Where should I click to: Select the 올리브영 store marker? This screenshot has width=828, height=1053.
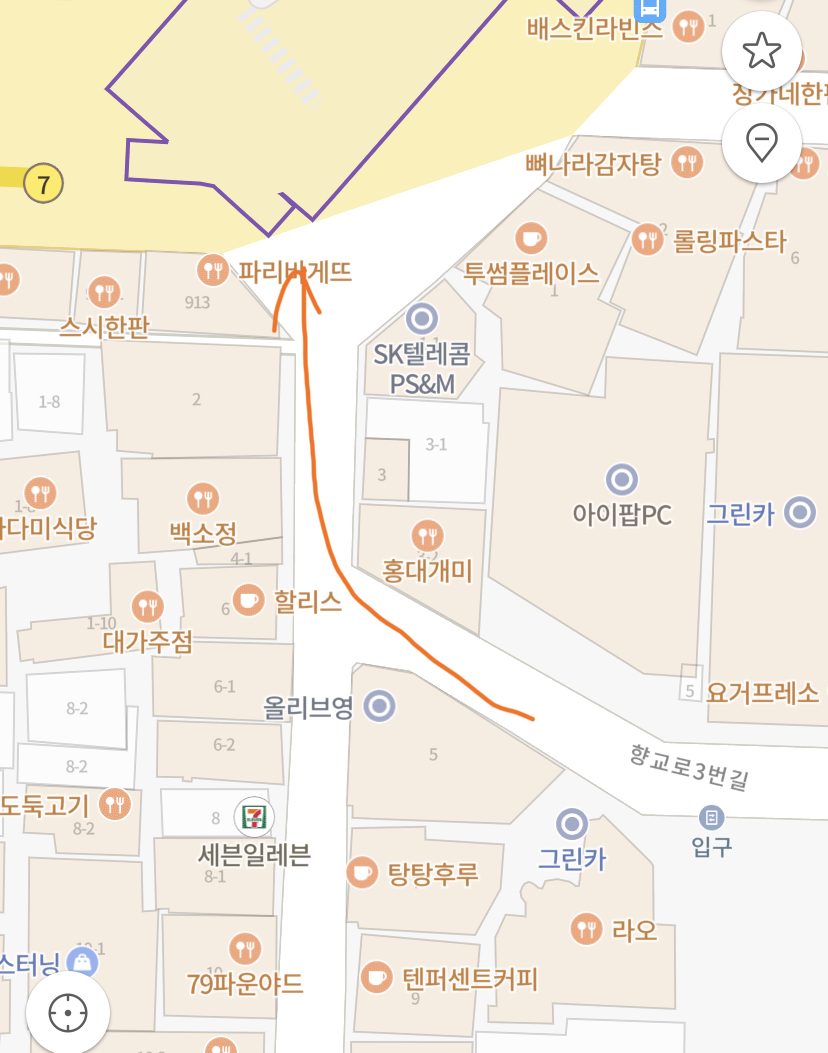point(379,707)
